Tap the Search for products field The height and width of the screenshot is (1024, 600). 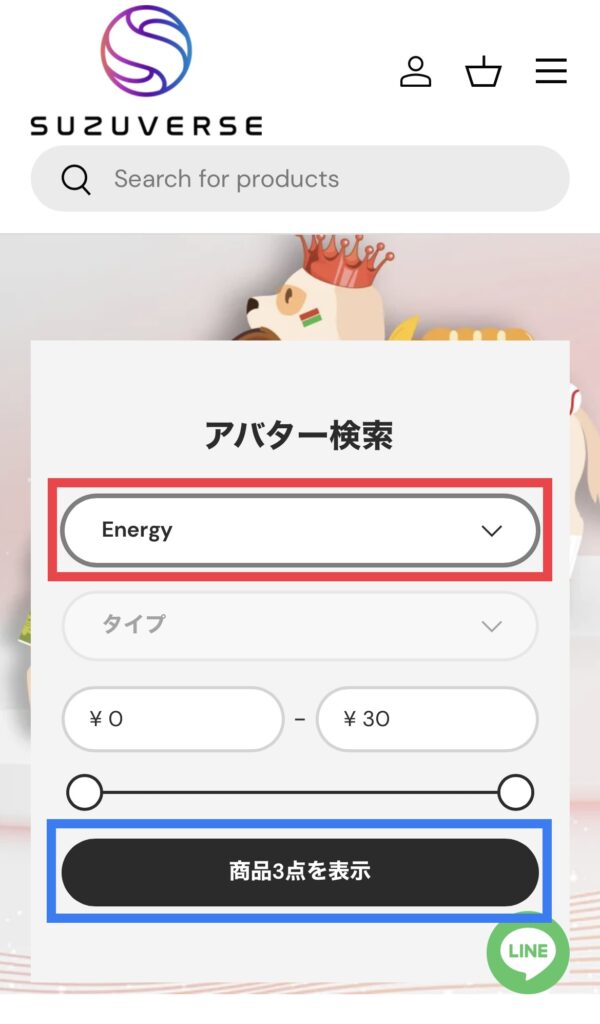(x=300, y=179)
